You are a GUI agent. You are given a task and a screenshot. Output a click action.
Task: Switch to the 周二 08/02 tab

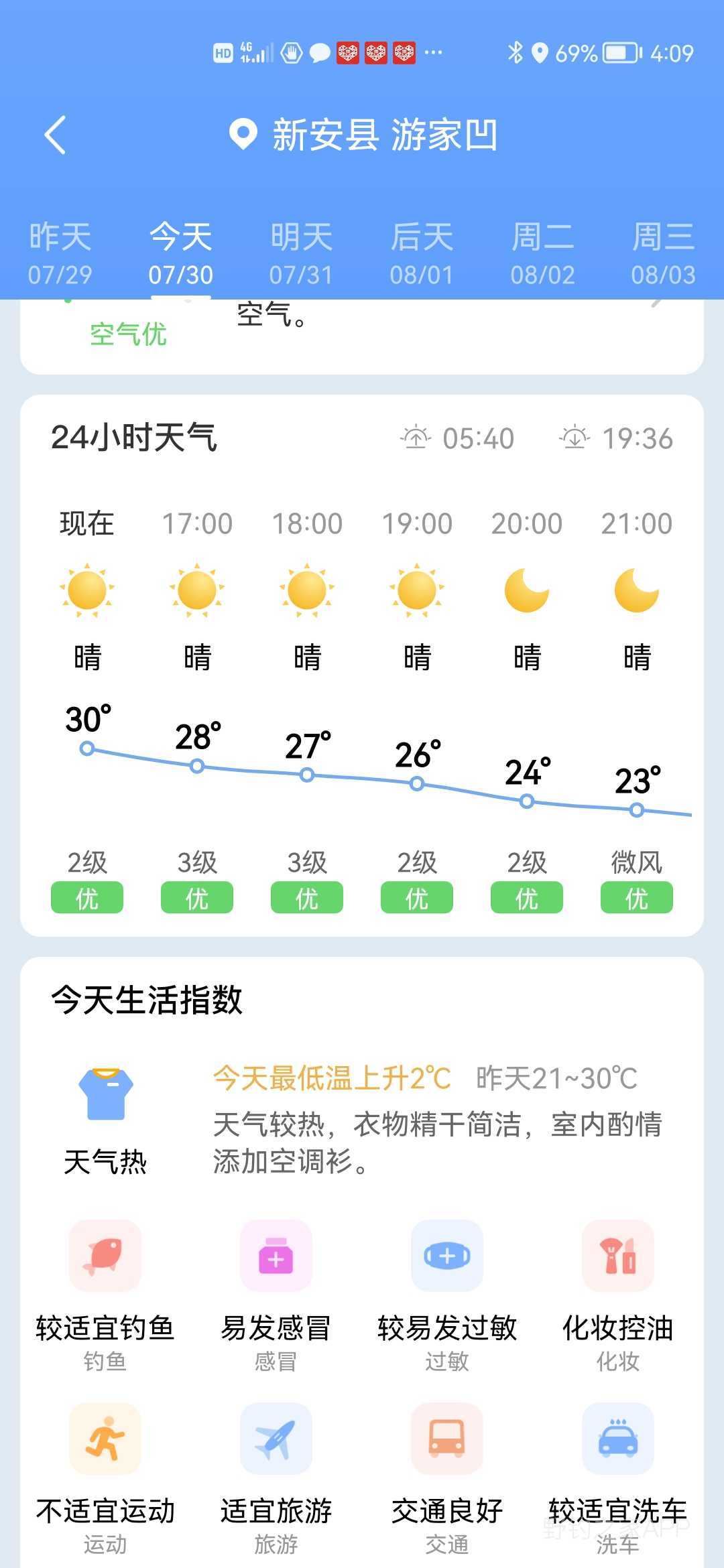click(543, 254)
